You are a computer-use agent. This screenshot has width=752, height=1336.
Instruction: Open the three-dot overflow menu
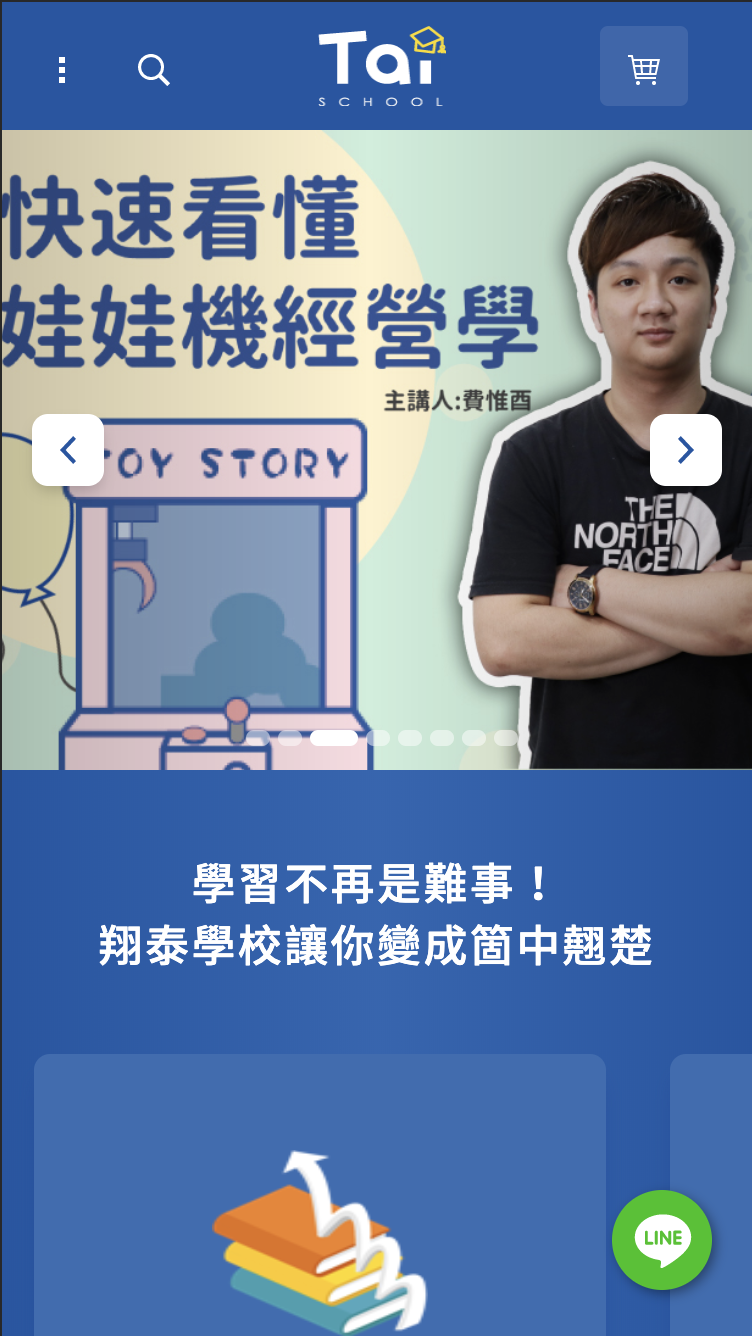pyautogui.click(x=62, y=70)
